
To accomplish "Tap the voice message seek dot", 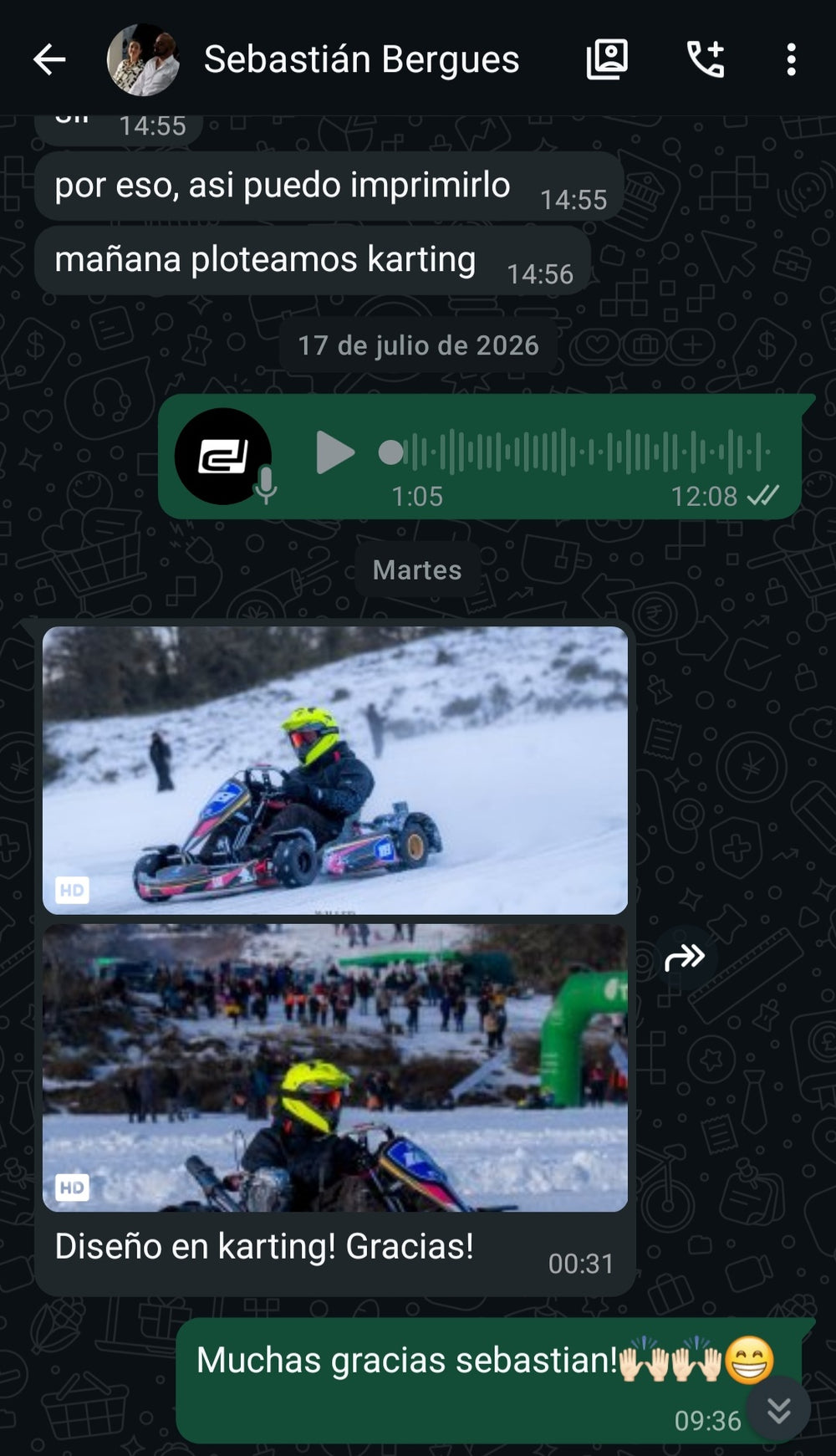I will 390,452.
